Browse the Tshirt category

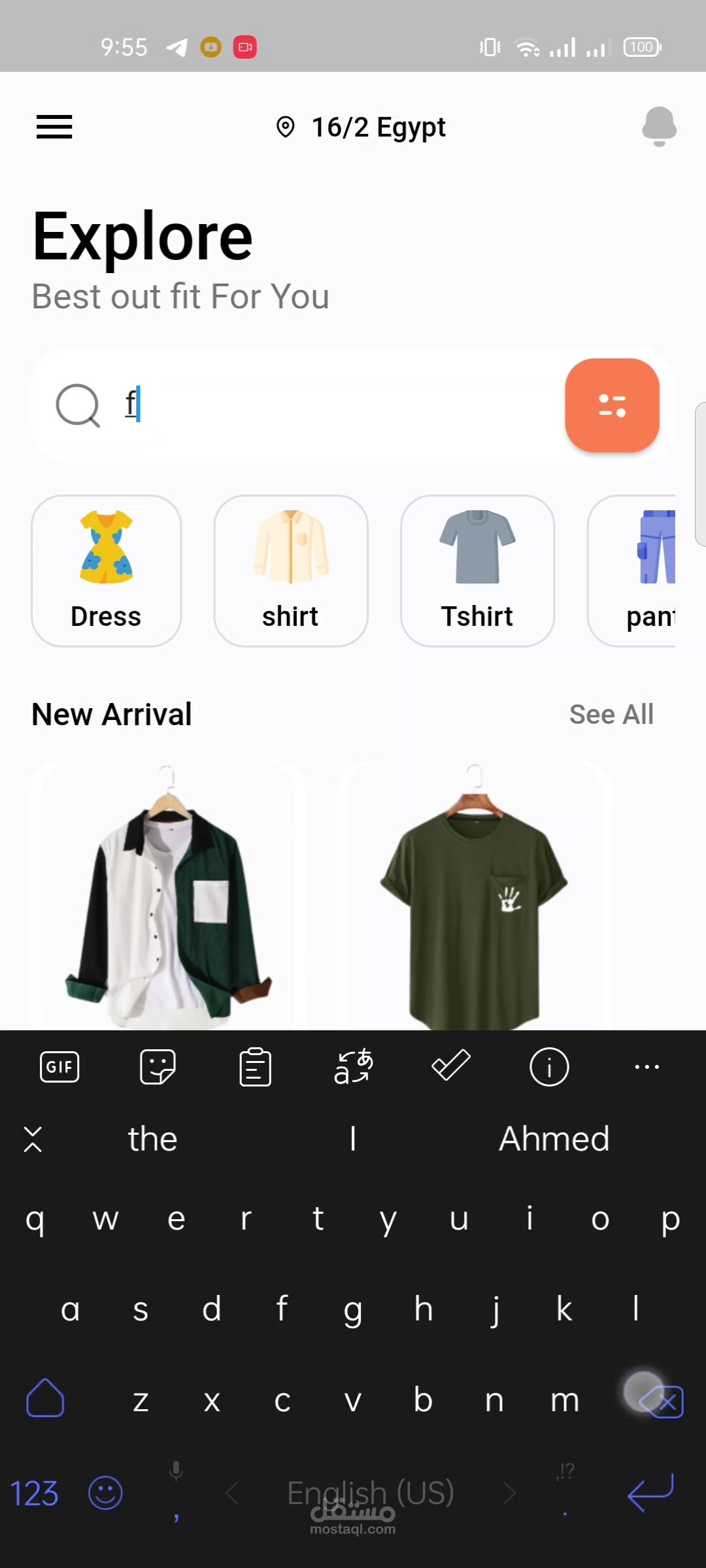(x=477, y=570)
